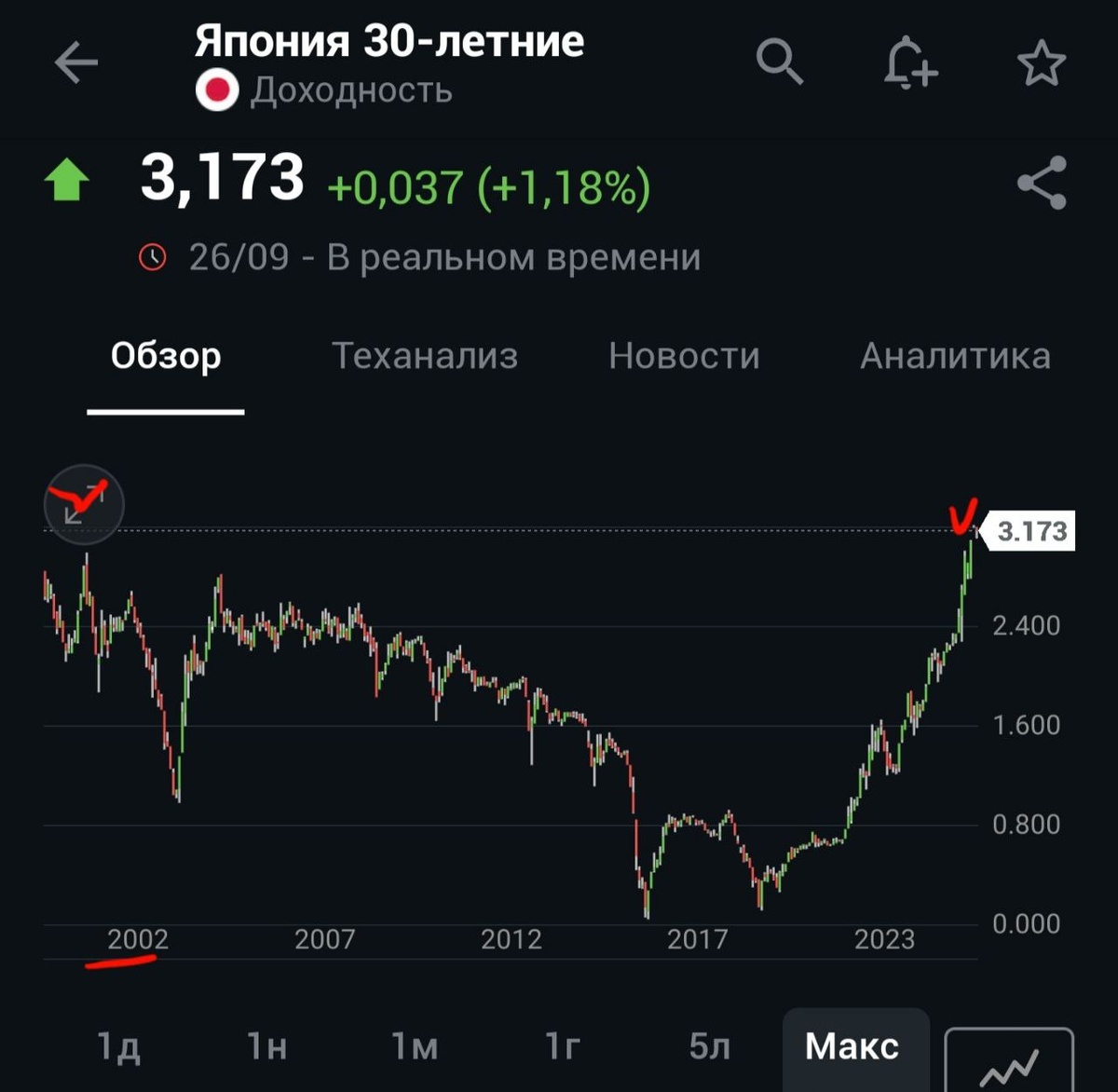Open the Новости tab
The width and height of the screenshot is (1118, 1092).
pyautogui.click(x=684, y=356)
